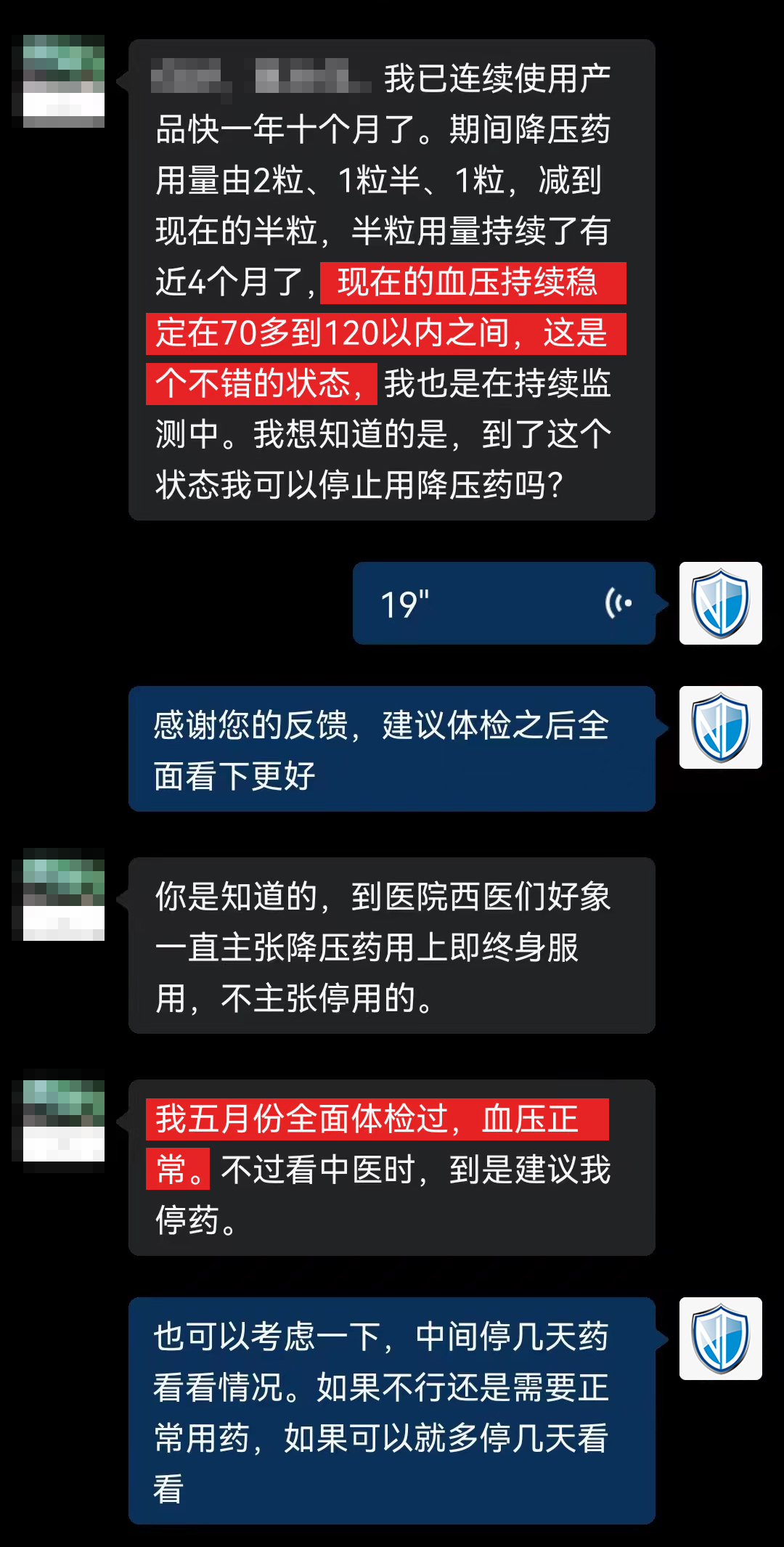Viewport: 784px width, 1547px height.
Task: Click the shield avatar beside the 感谢您的反馈 reply
Action: pos(721,728)
